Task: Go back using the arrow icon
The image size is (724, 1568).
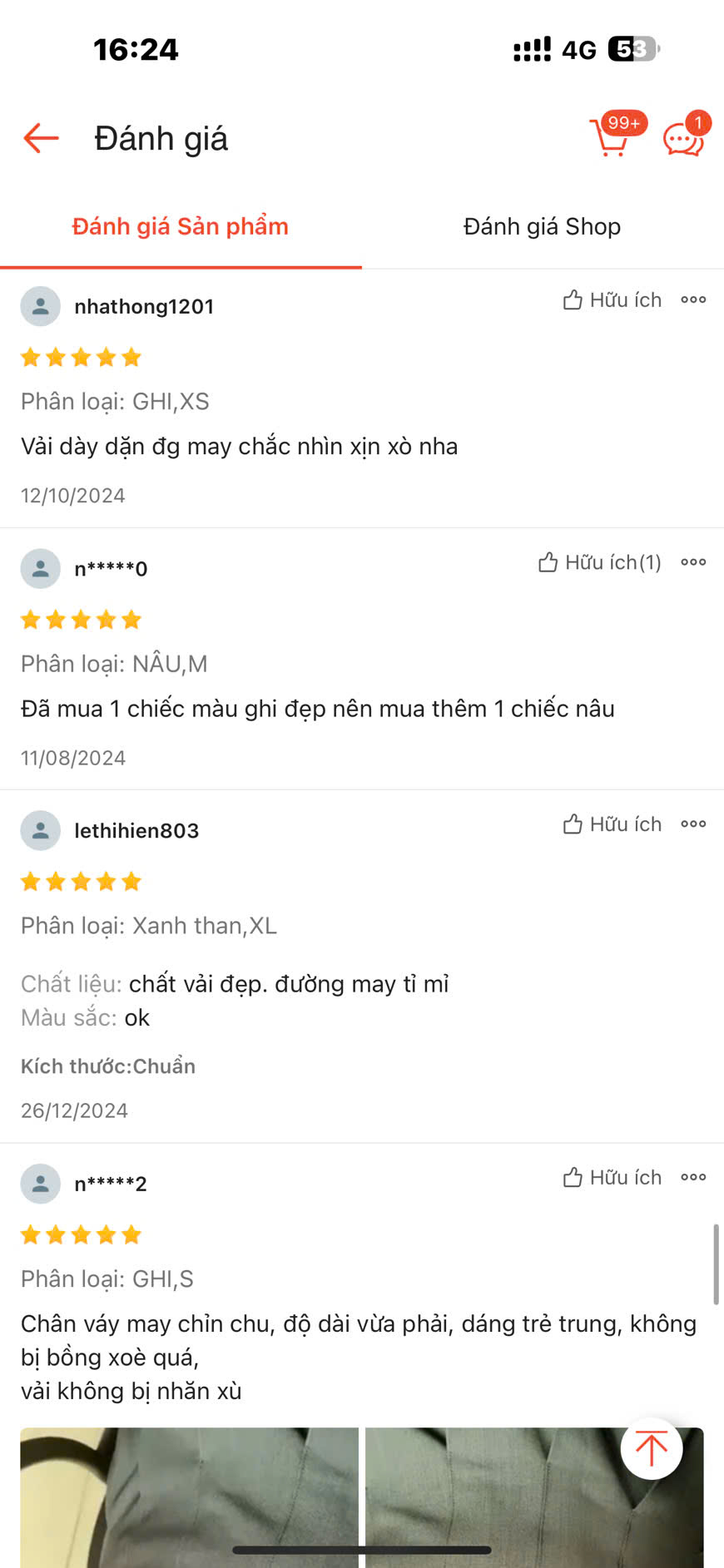Action: tap(41, 138)
